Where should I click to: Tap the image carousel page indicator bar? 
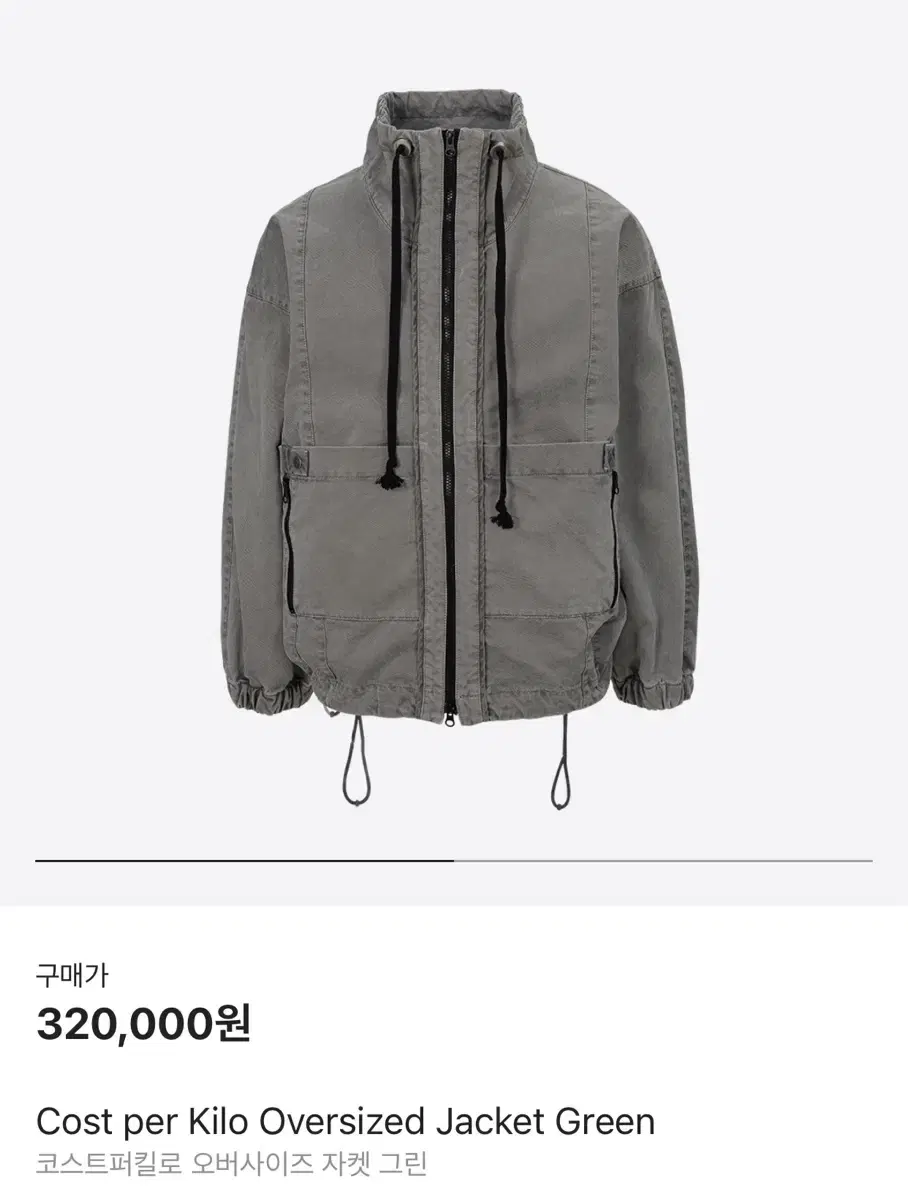tap(454, 860)
